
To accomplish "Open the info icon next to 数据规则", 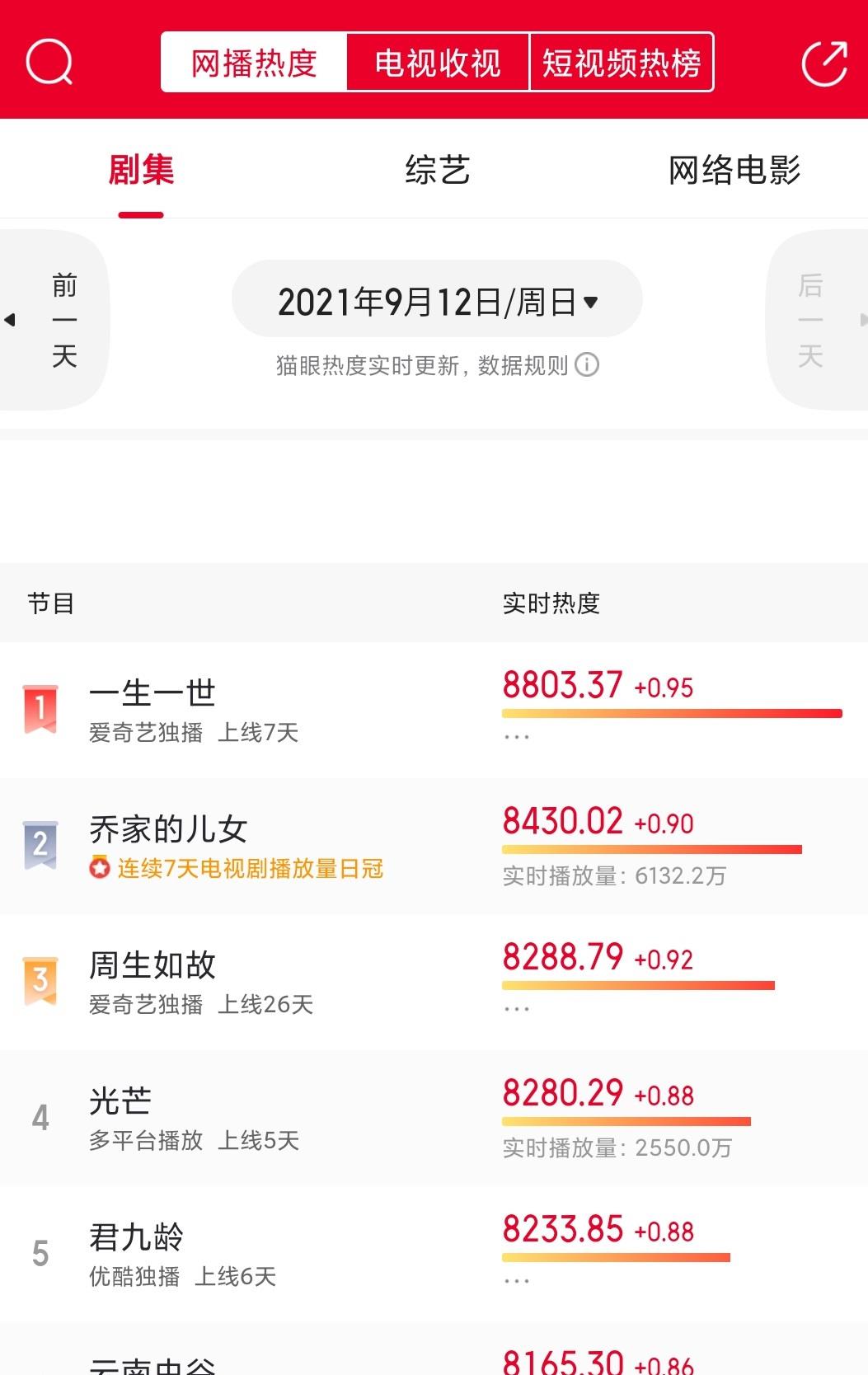I will [x=587, y=365].
